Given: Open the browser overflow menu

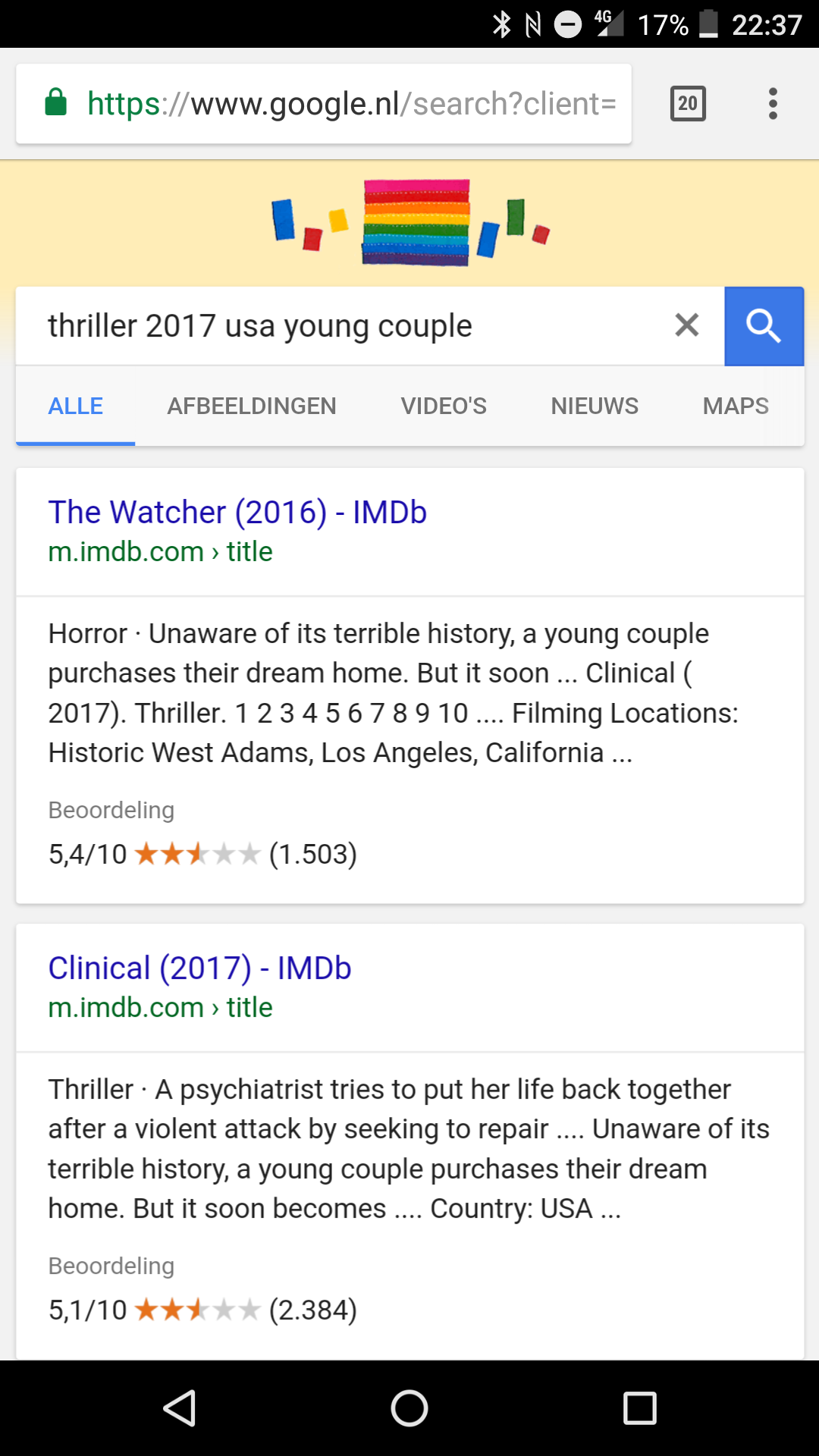Looking at the screenshot, I should coord(773,104).
